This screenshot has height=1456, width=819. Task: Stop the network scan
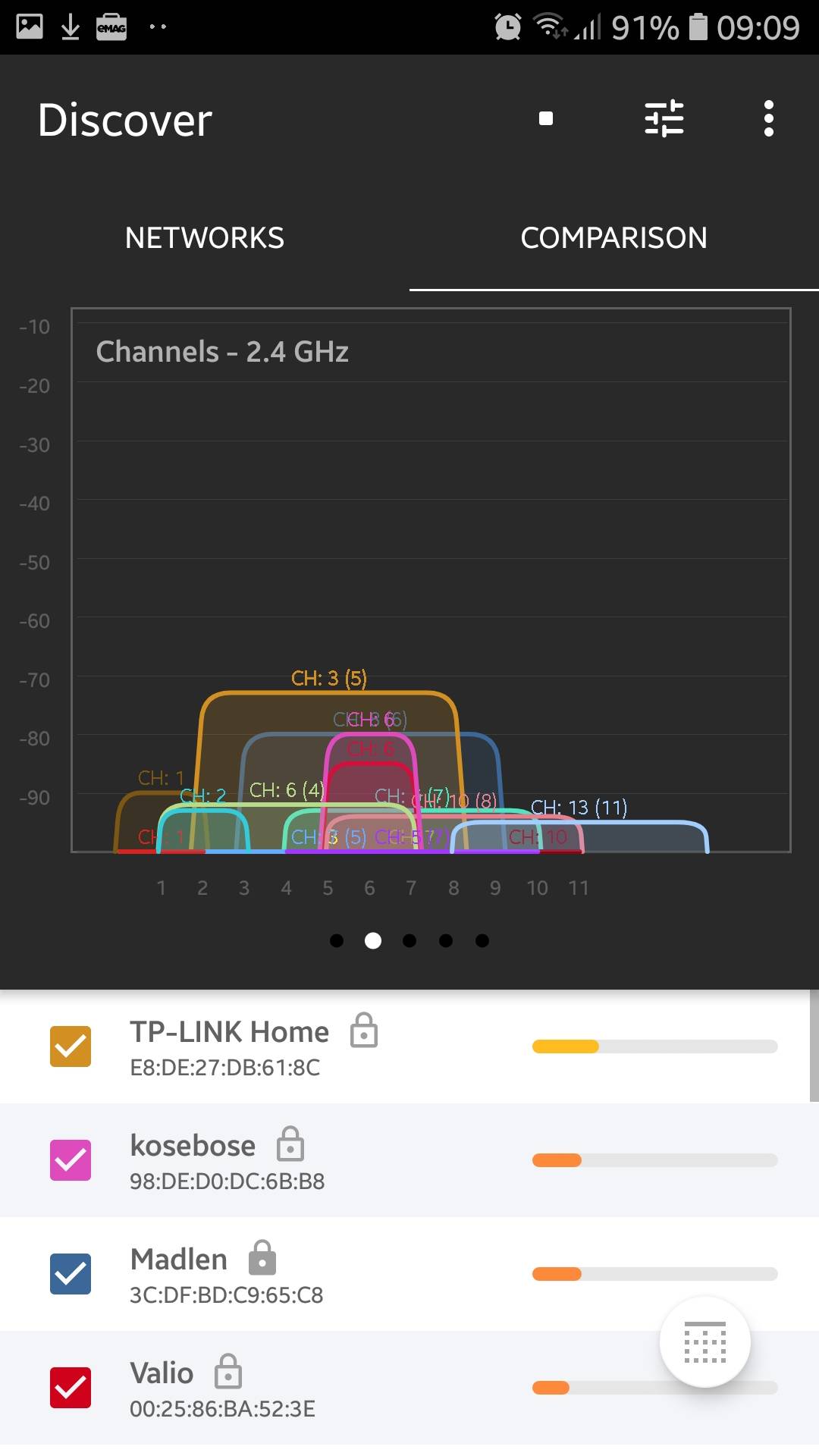[545, 118]
